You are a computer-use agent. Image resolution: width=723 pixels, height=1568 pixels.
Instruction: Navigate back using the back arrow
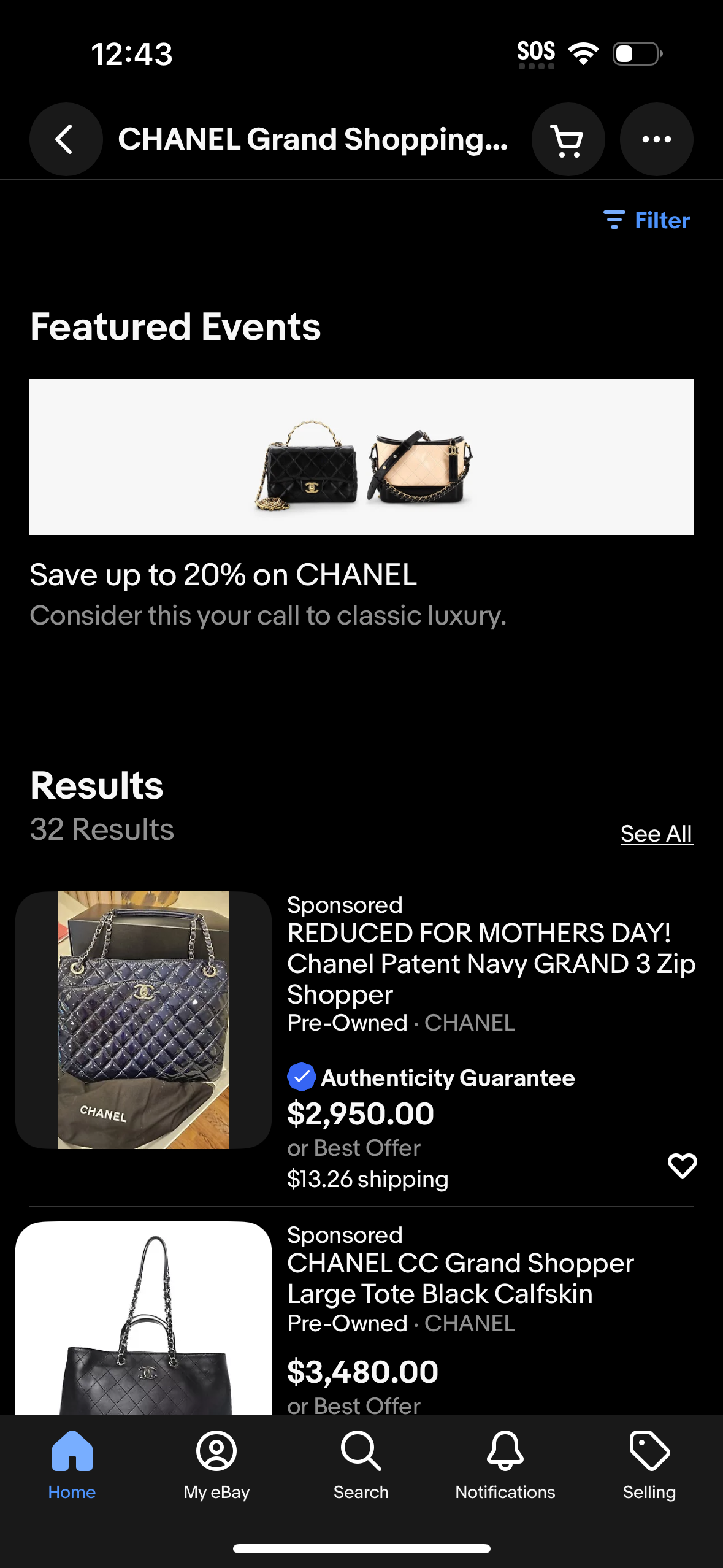[x=66, y=139]
